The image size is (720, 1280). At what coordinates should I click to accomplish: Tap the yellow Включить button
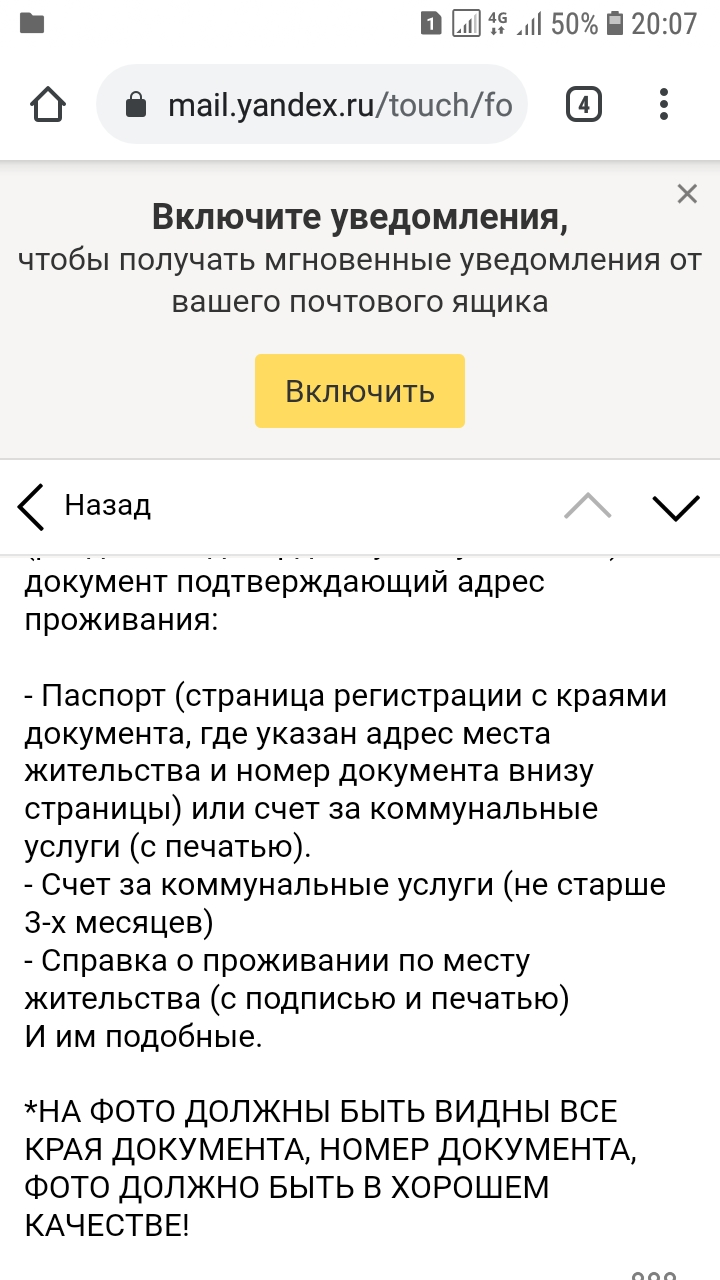[360, 391]
